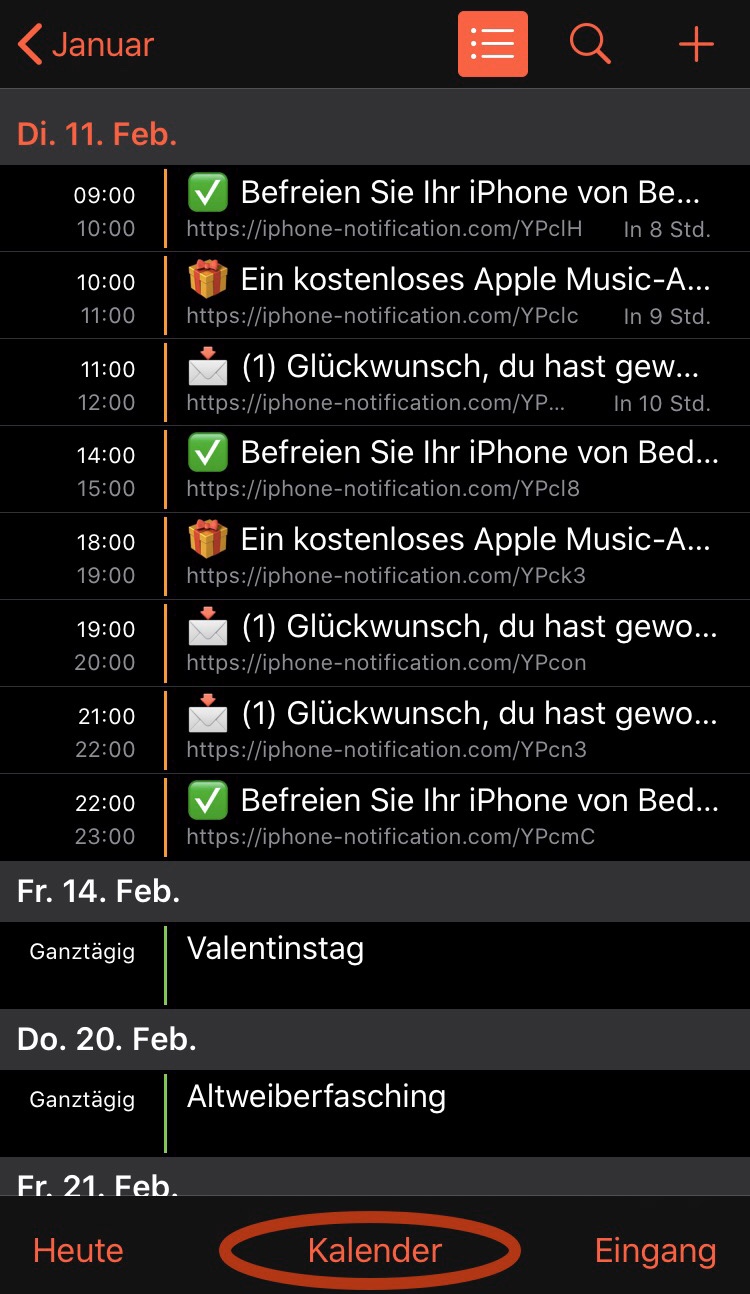Open the 11:00 Glückwunsch event
This screenshot has width=750, height=1294.
tap(450, 382)
